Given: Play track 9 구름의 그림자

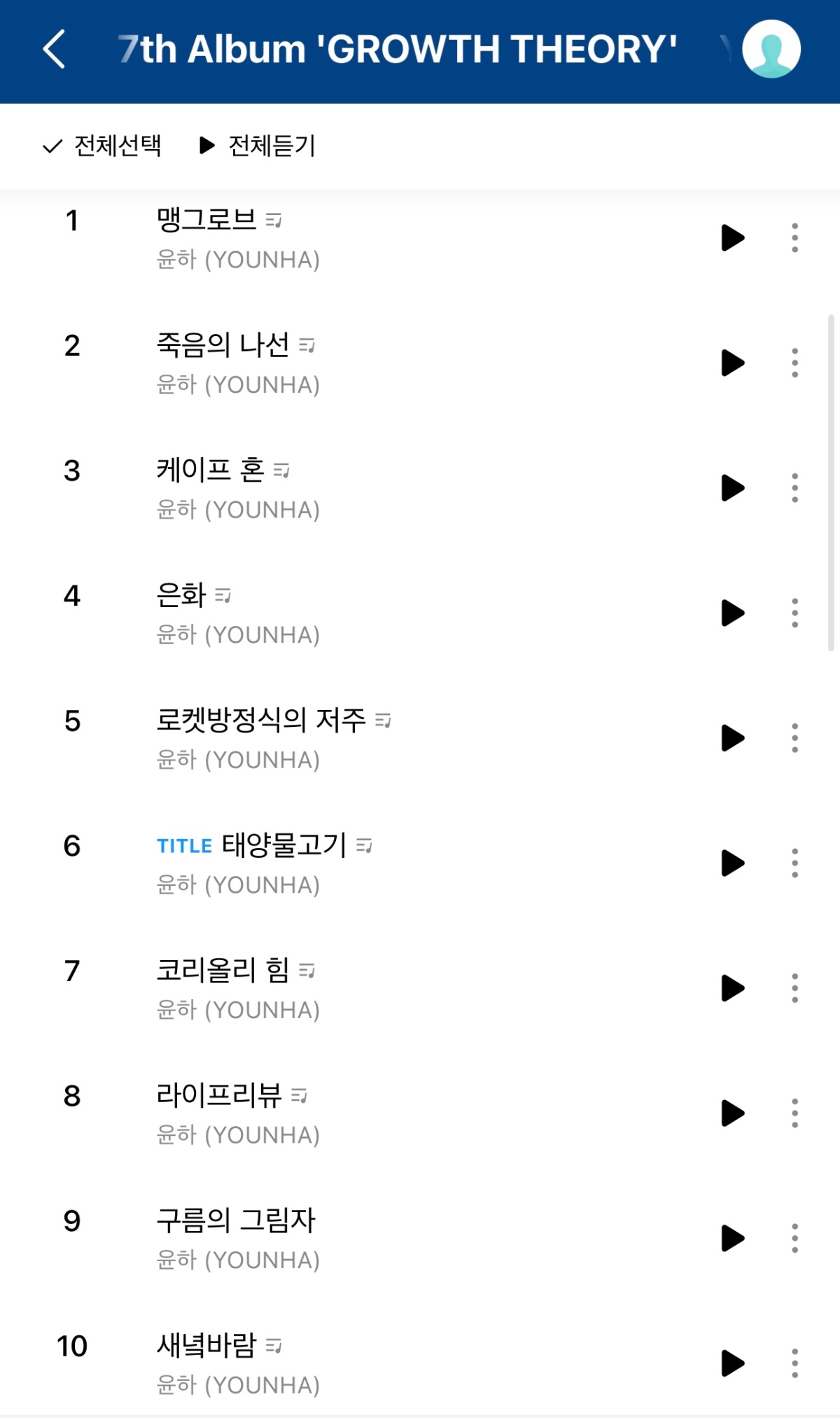Looking at the screenshot, I should pos(732,1238).
